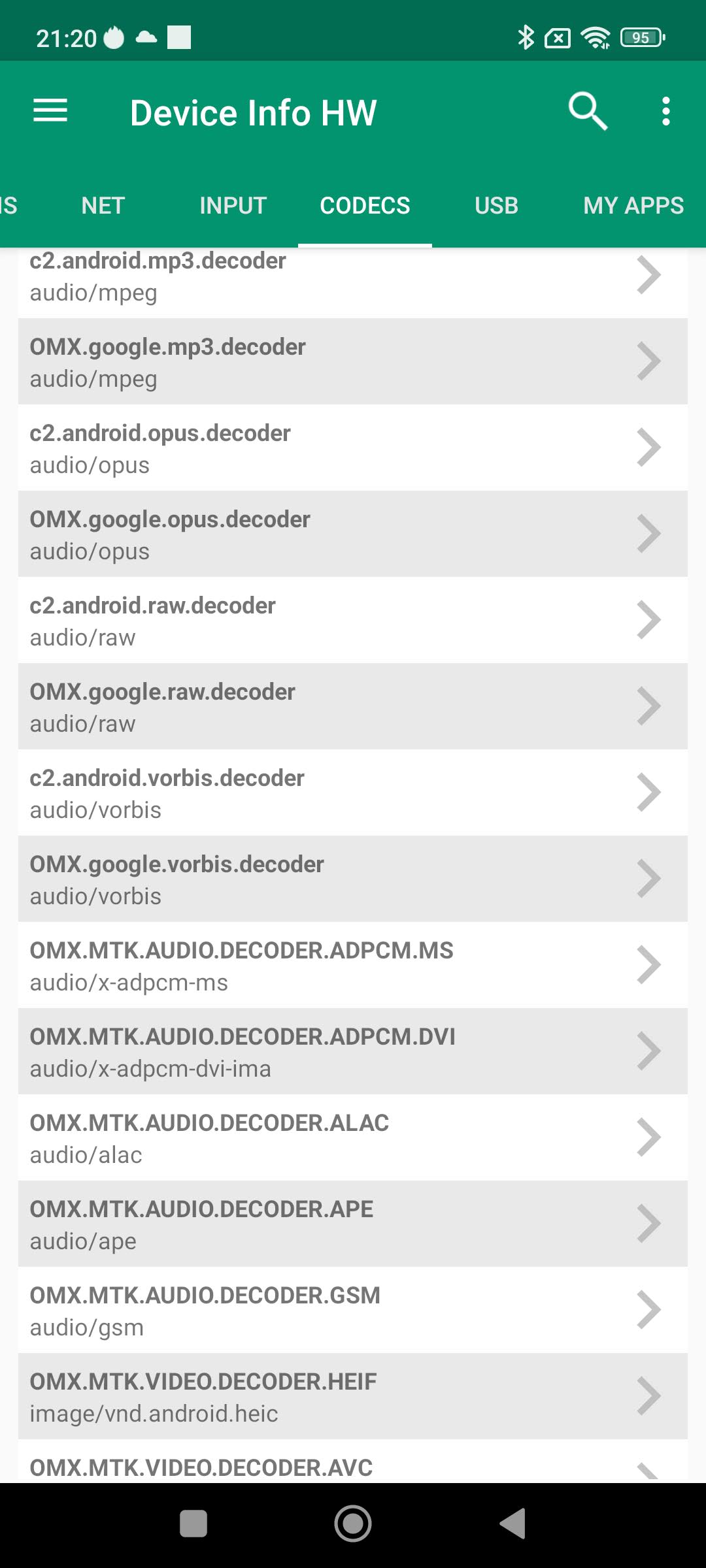Open OMX.google.mp3.decoder codec details
Screen dimensions: 706x1568
[353, 361]
